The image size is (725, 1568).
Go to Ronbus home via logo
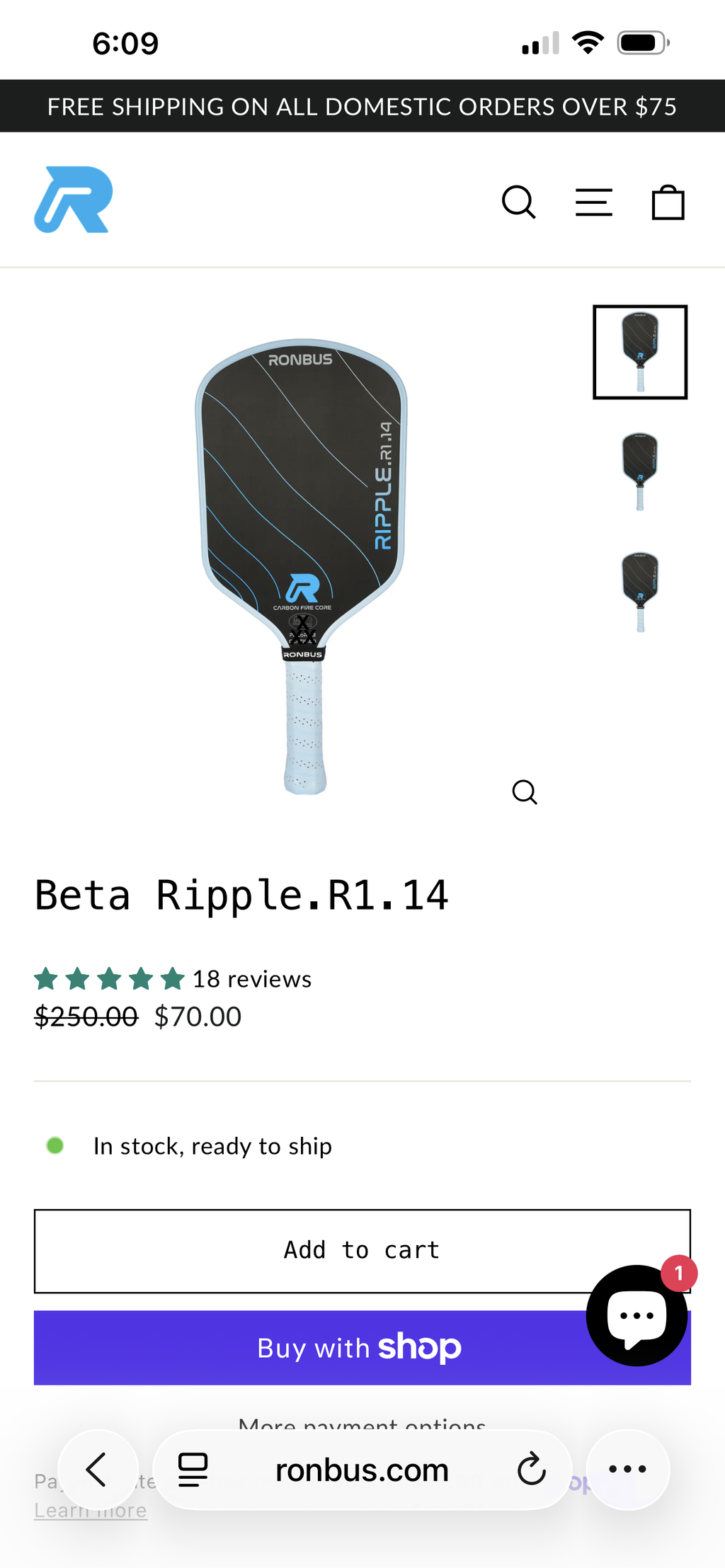click(x=74, y=200)
